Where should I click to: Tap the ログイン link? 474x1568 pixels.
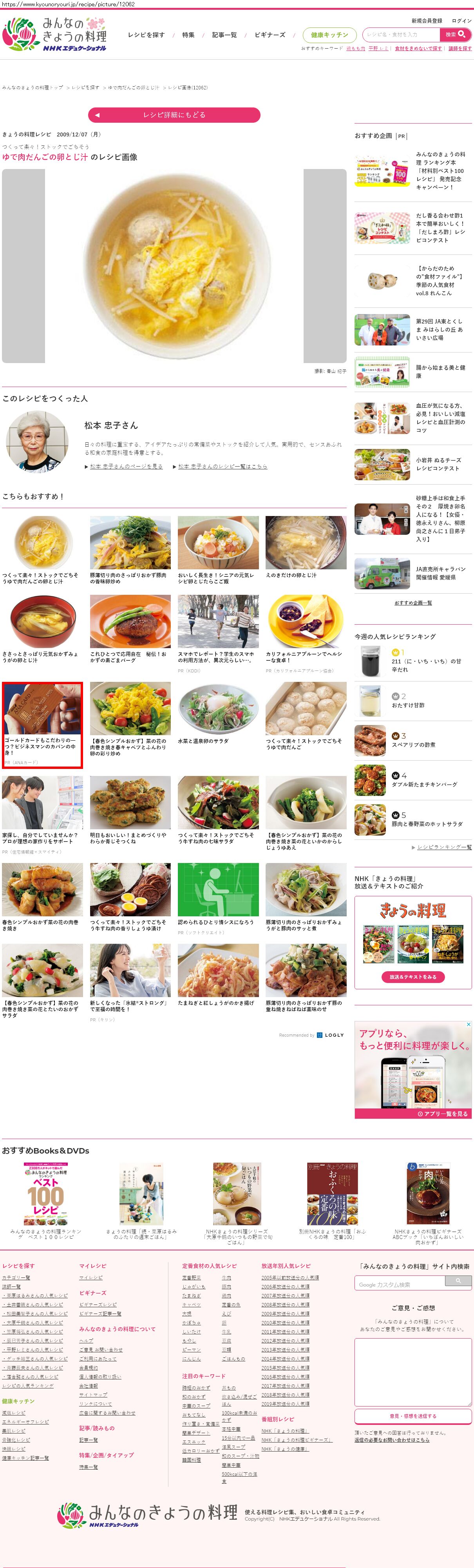pyautogui.click(x=461, y=21)
